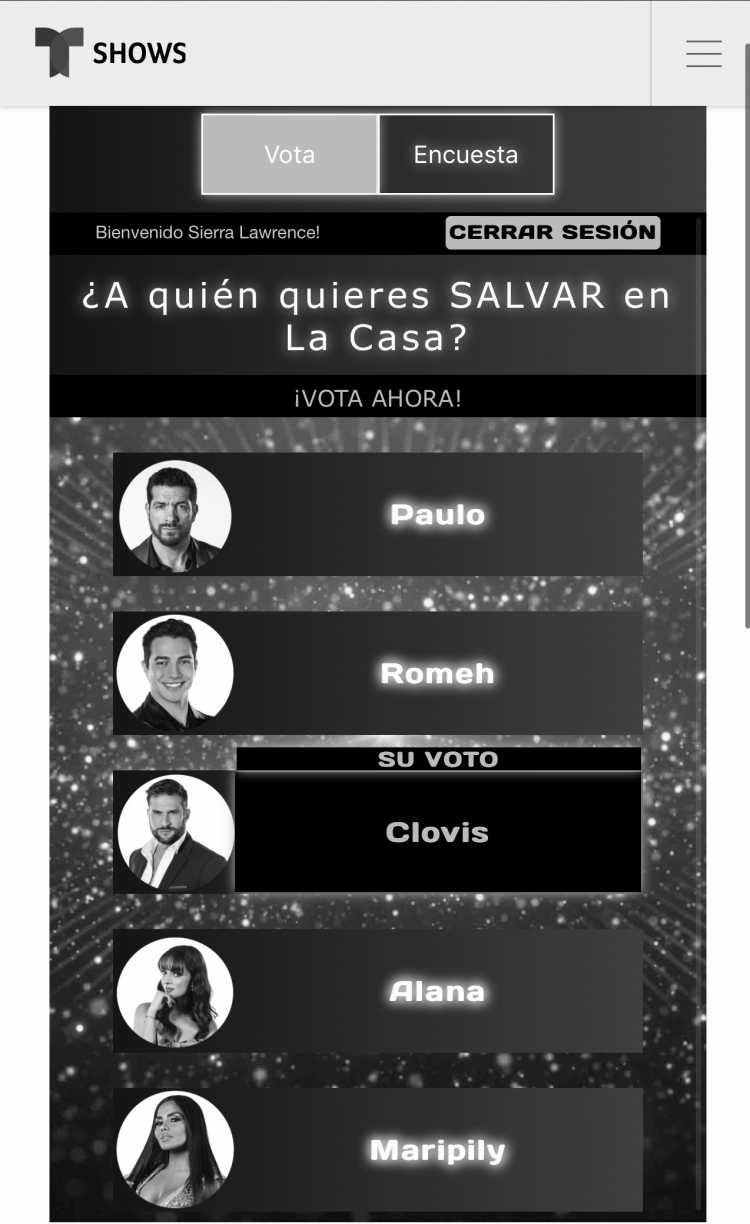Viewport: 750px width, 1224px height.
Task: Switch to the Vota tab
Action: click(x=290, y=154)
